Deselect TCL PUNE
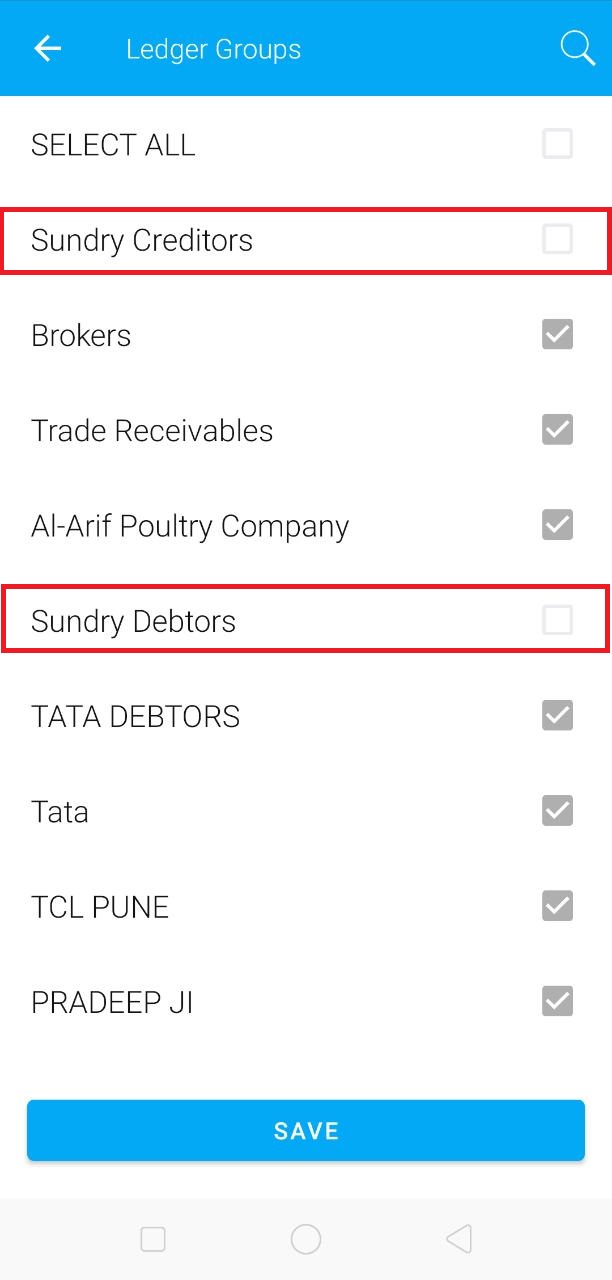 [557, 905]
